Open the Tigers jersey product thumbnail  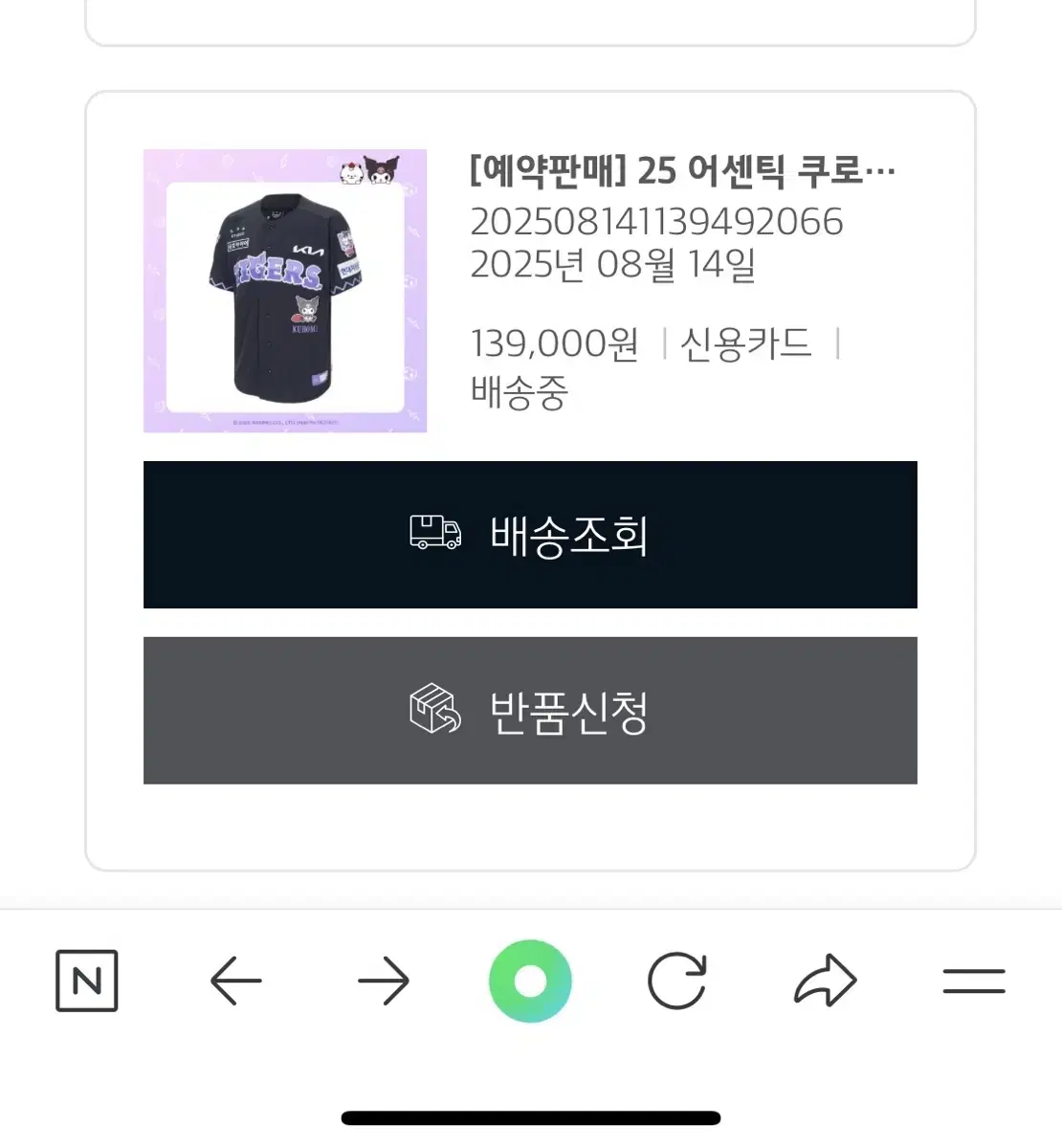point(284,290)
